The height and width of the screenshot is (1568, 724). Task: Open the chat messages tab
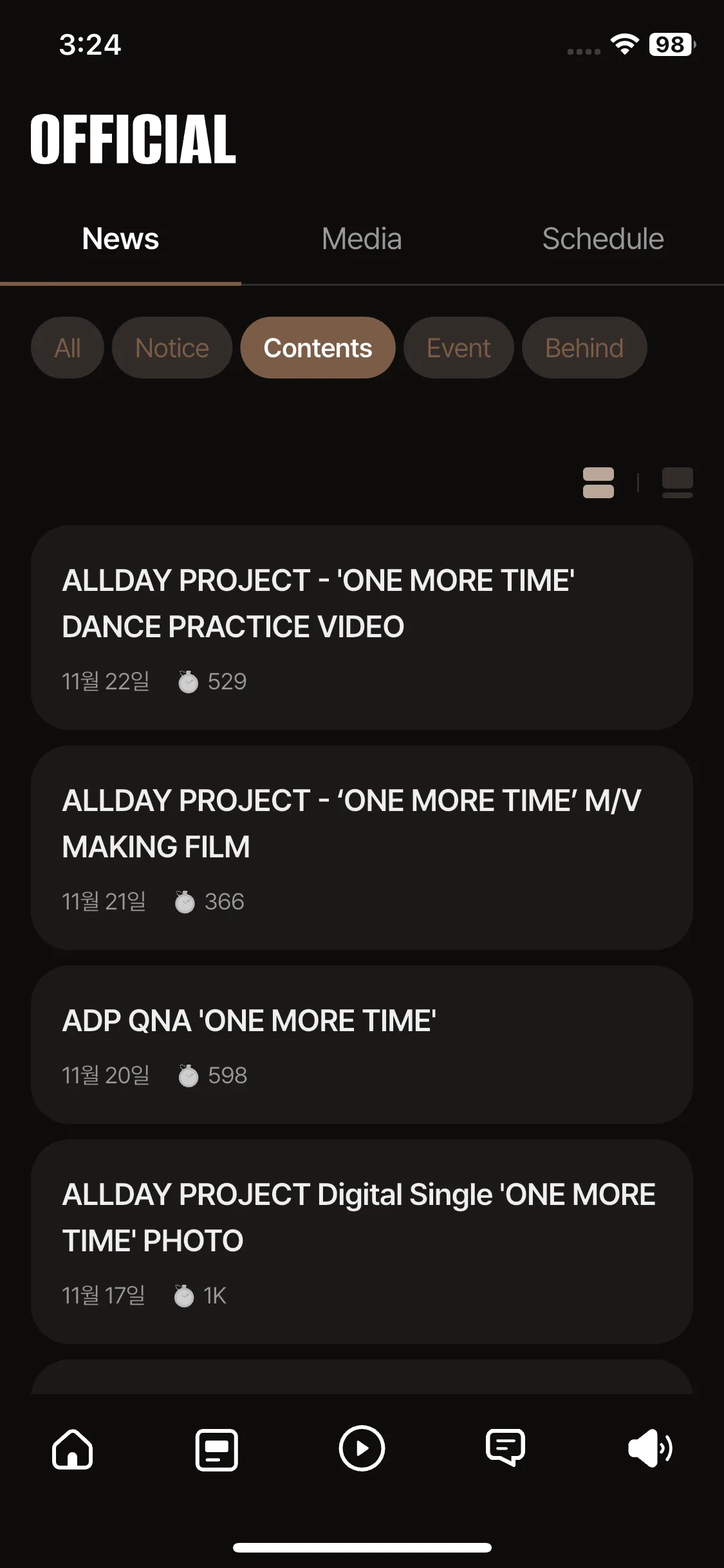506,1448
